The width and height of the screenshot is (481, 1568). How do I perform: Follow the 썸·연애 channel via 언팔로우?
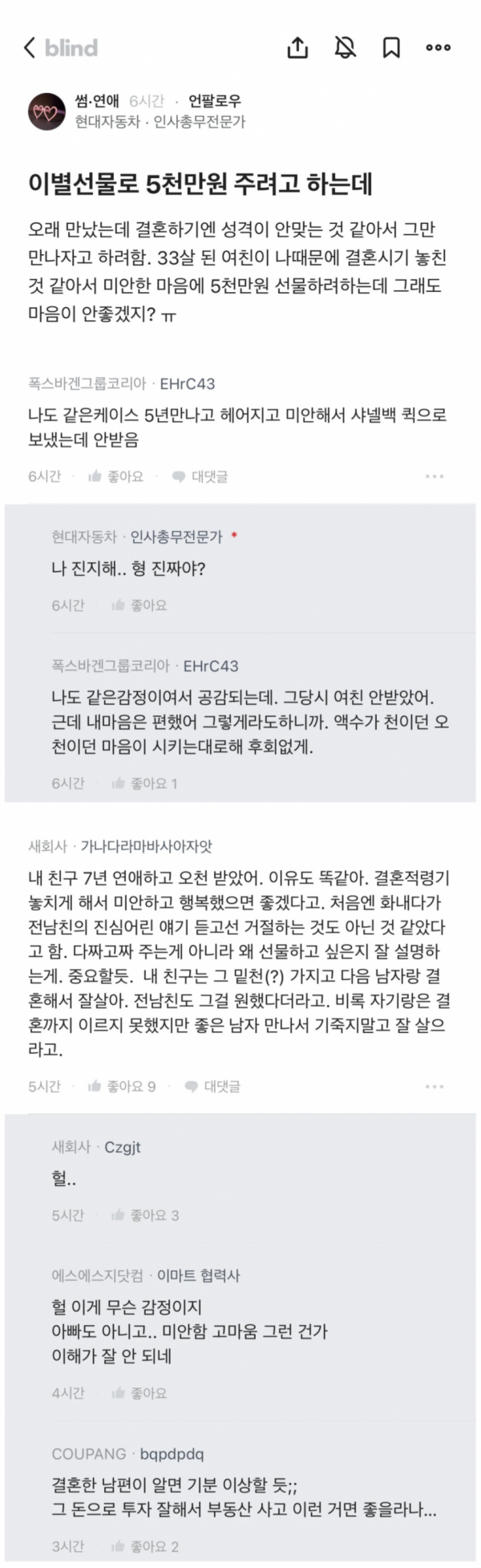click(x=214, y=101)
